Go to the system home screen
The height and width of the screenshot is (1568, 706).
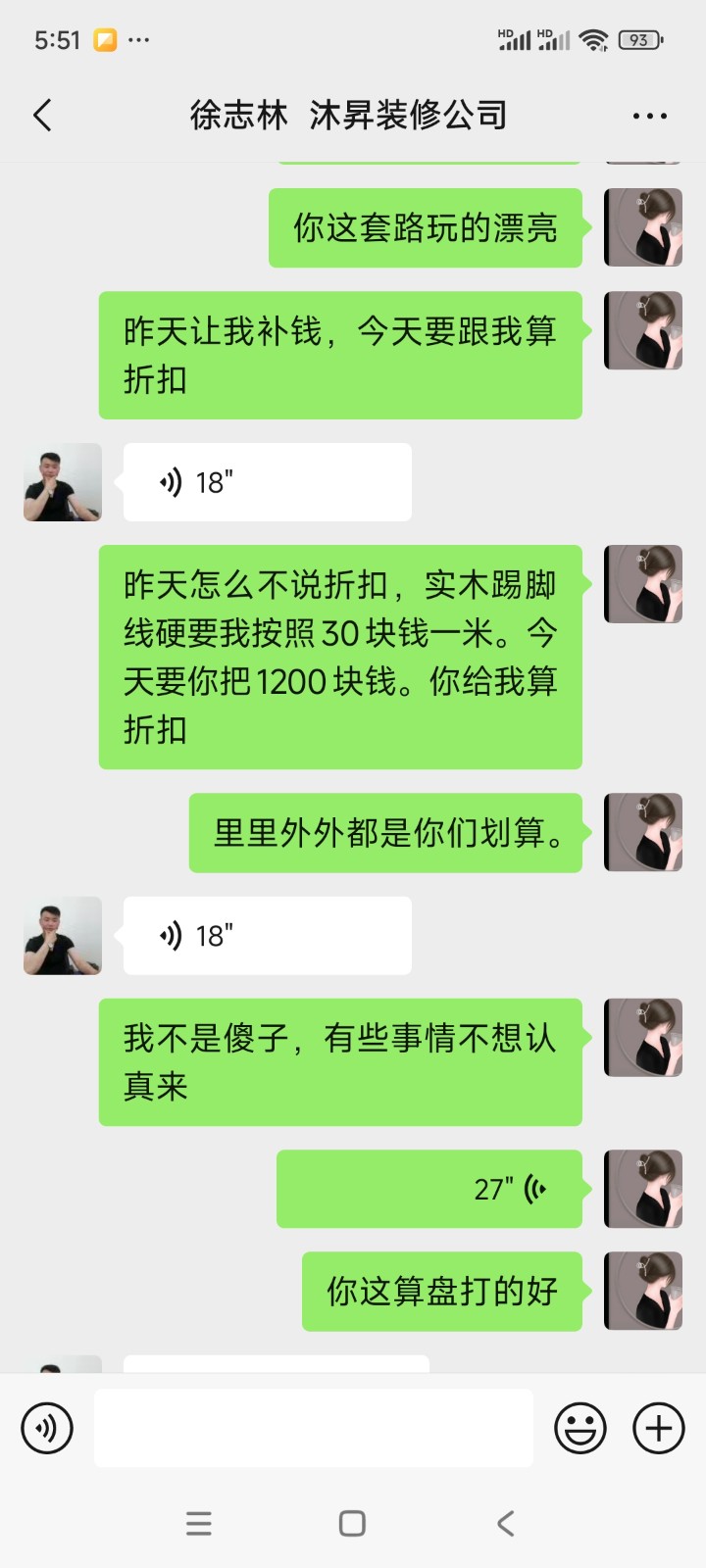[x=352, y=1523]
